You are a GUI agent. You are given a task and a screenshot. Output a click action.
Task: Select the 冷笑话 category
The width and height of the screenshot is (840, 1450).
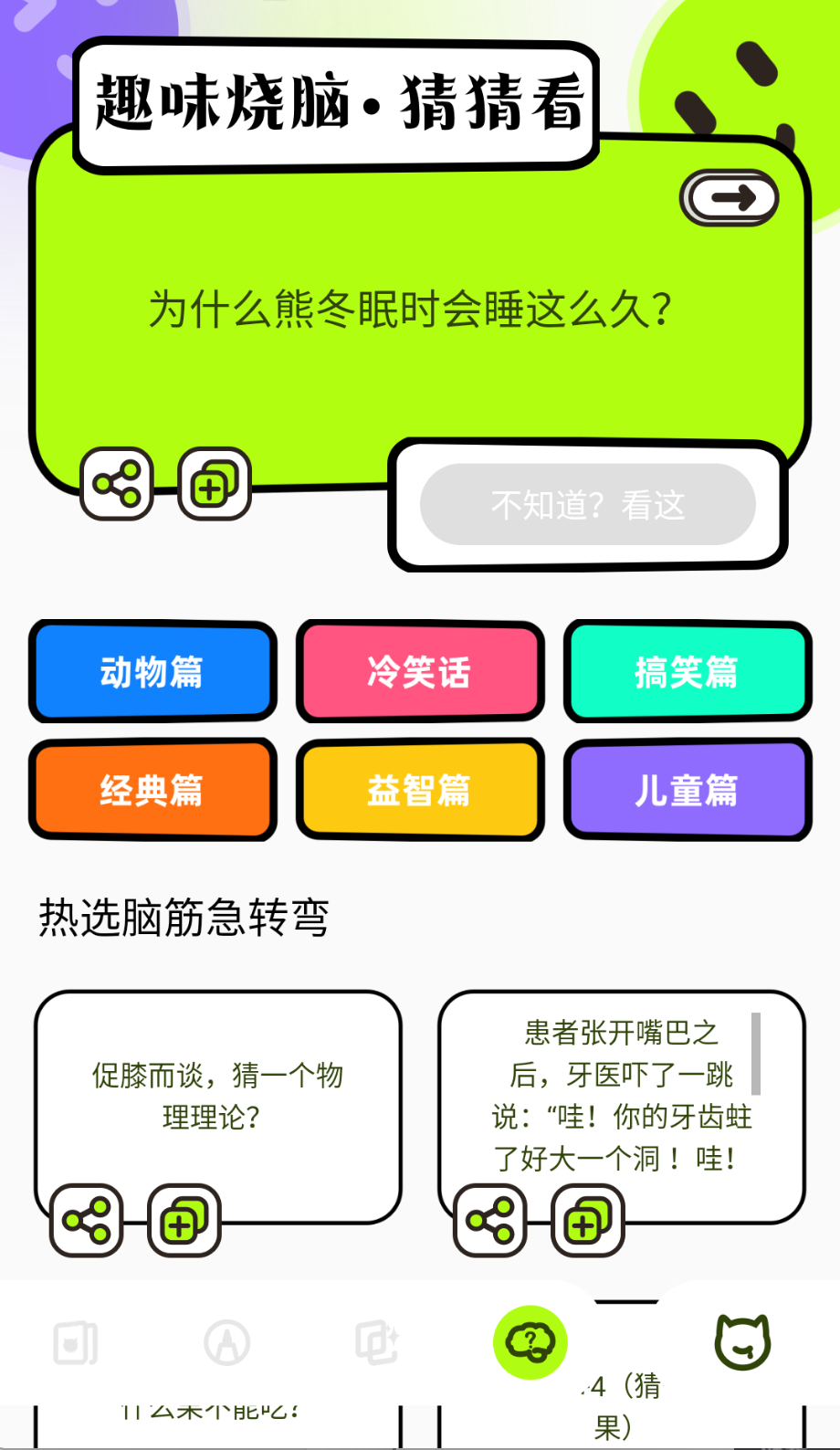point(419,672)
